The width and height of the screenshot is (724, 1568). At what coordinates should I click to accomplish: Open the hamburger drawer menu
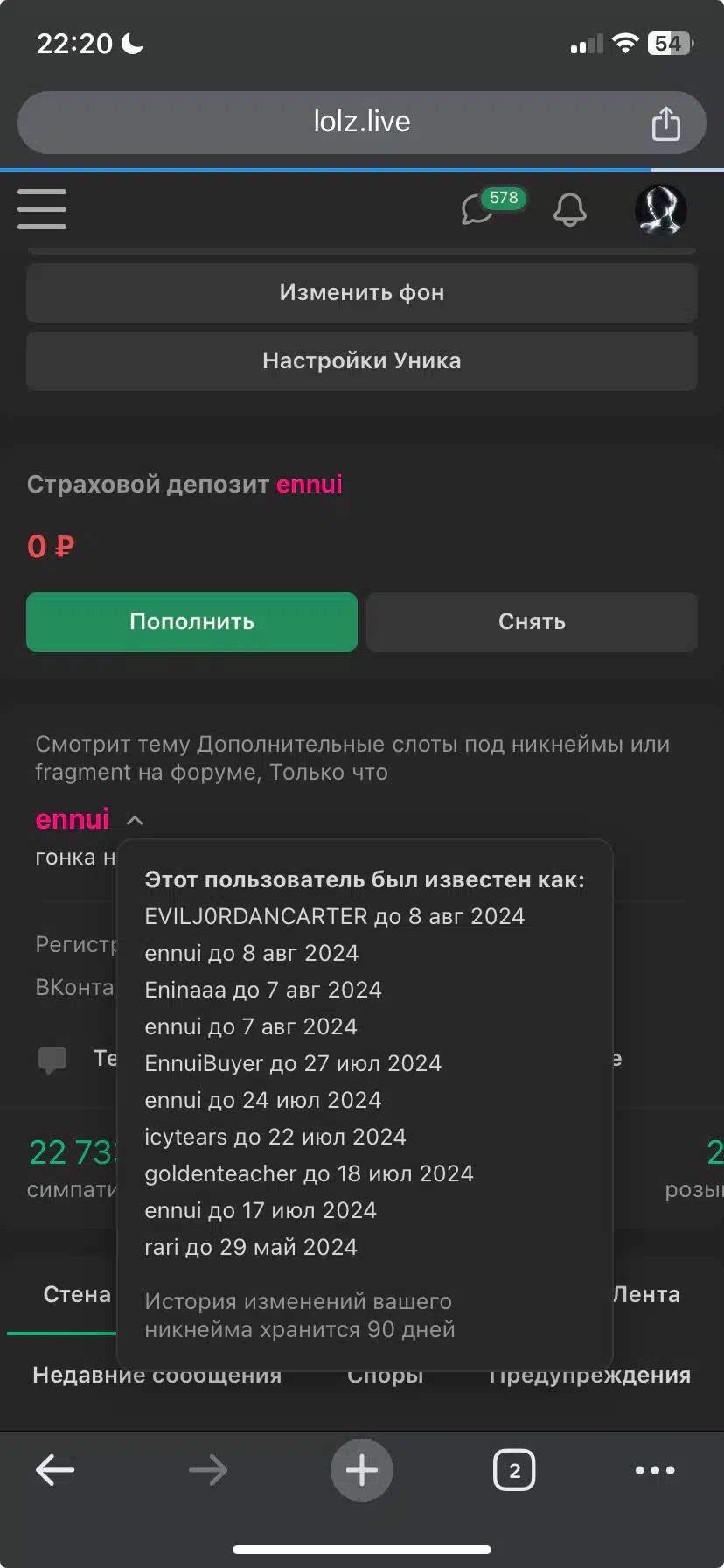(x=42, y=209)
